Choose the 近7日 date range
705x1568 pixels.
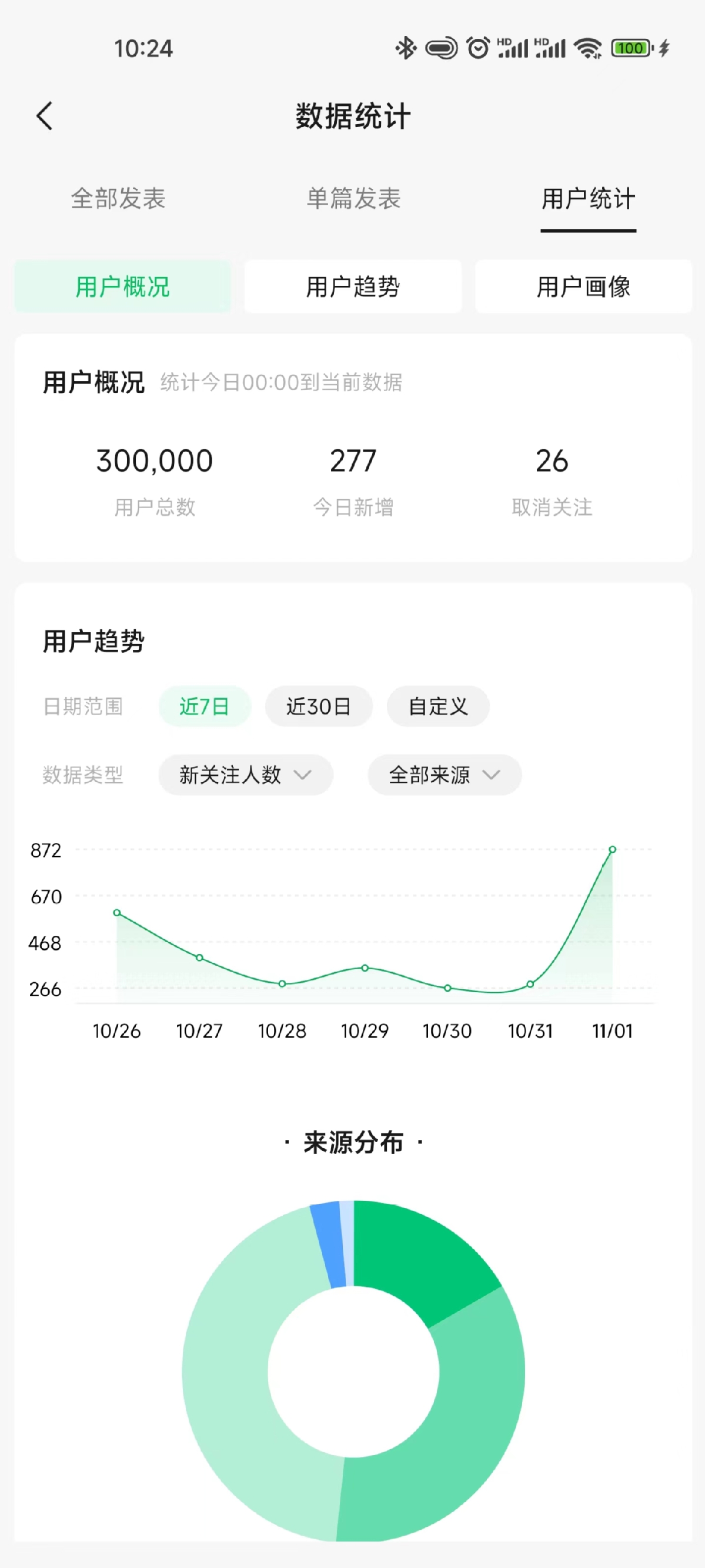coord(205,706)
